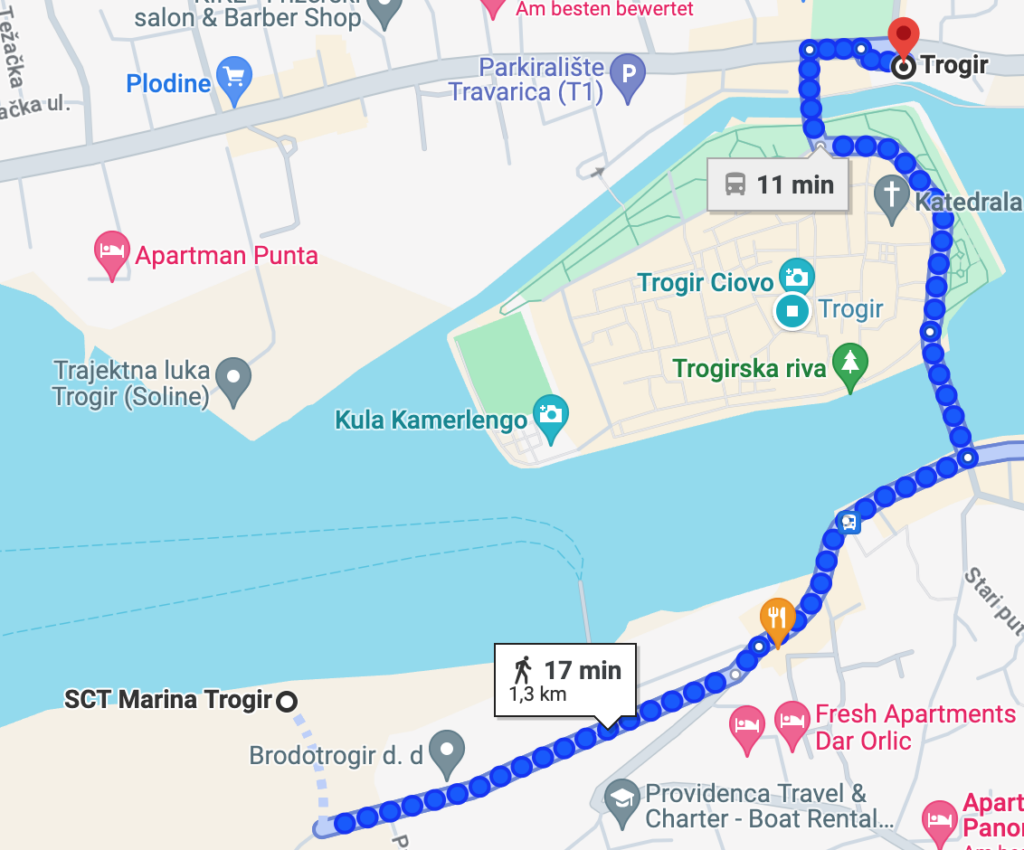Screen dimensions: 1024x850
Task: Select the Trogir Ciovo photo marker
Action: click(796, 277)
